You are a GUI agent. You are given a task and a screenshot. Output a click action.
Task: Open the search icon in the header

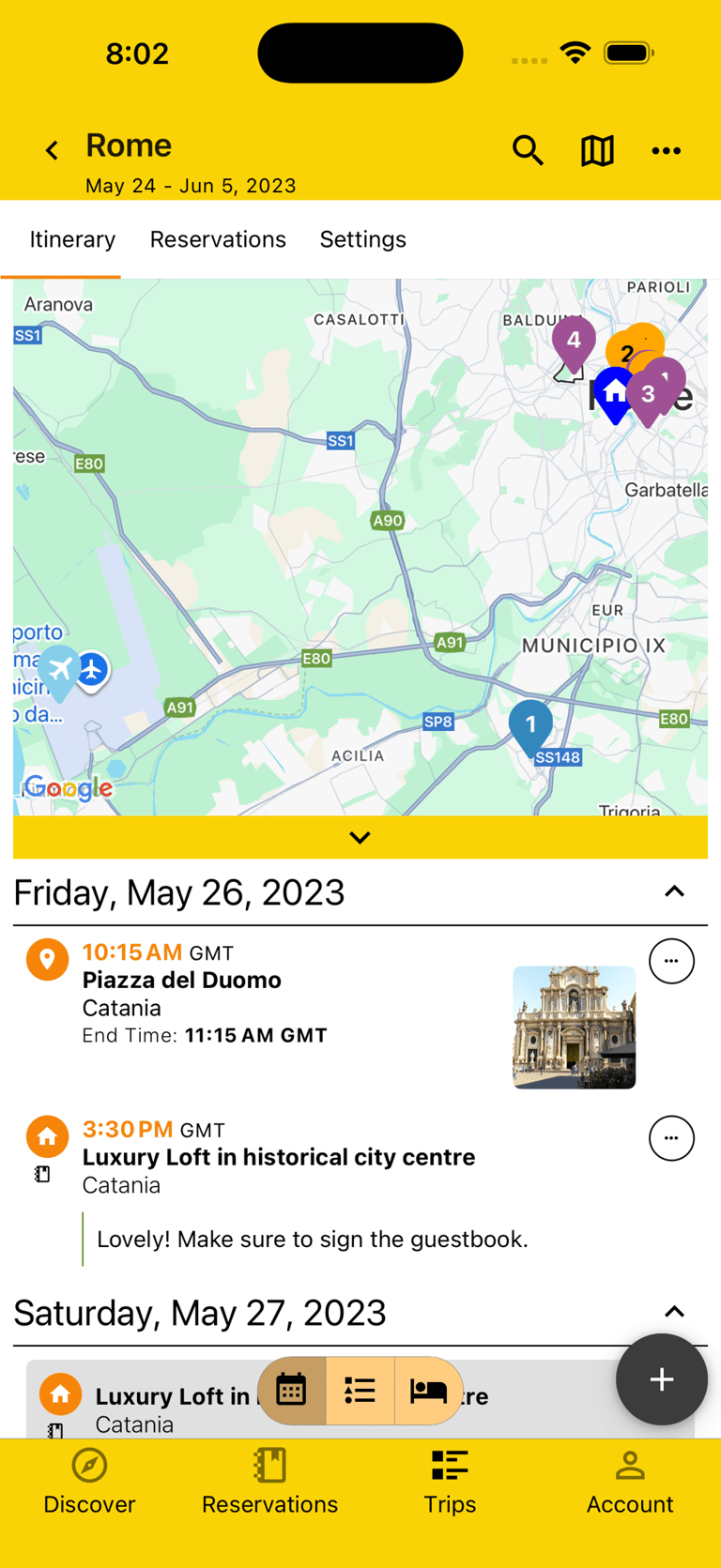pyautogui.click(x=528, y=150)
